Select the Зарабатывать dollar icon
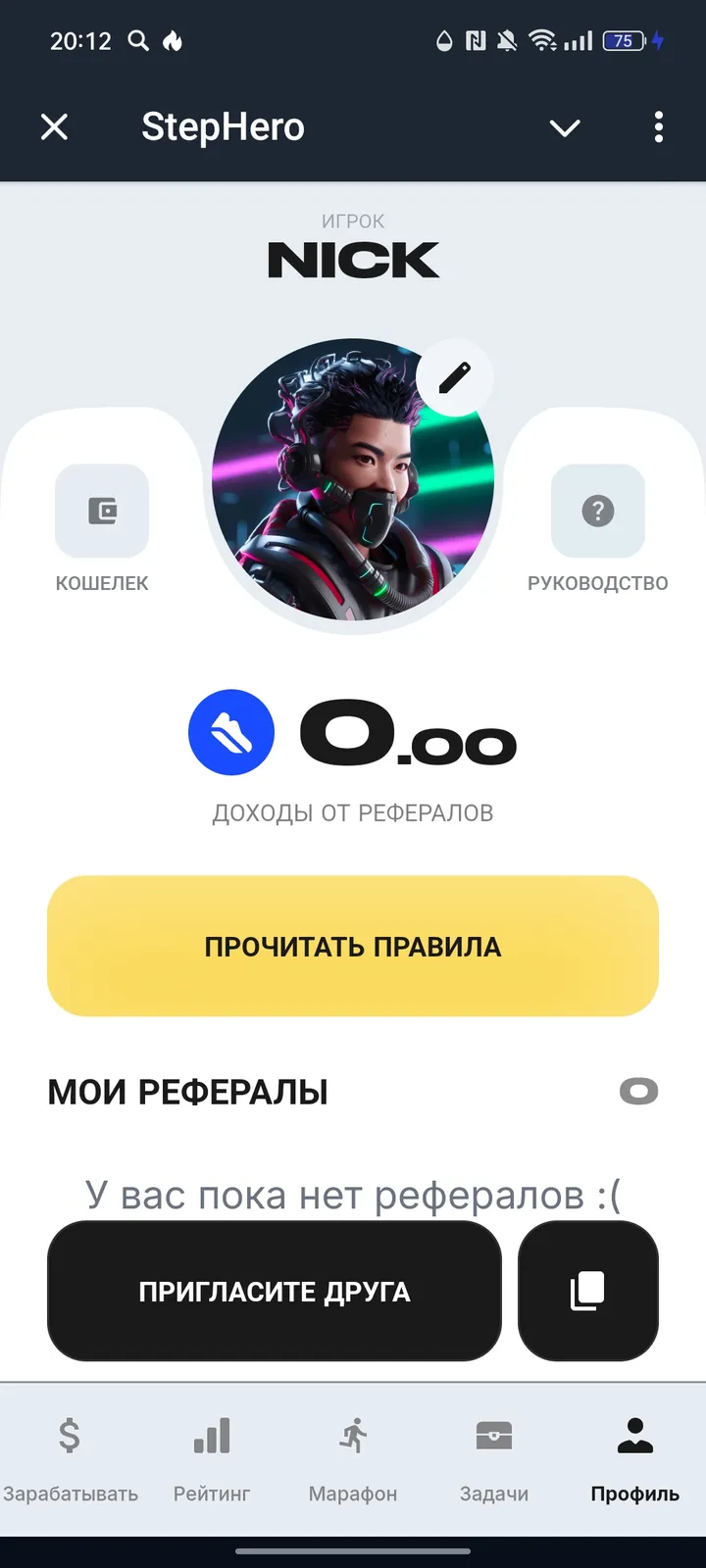Viewport: 706px width, 1568px height. [x=69, y=1434]
